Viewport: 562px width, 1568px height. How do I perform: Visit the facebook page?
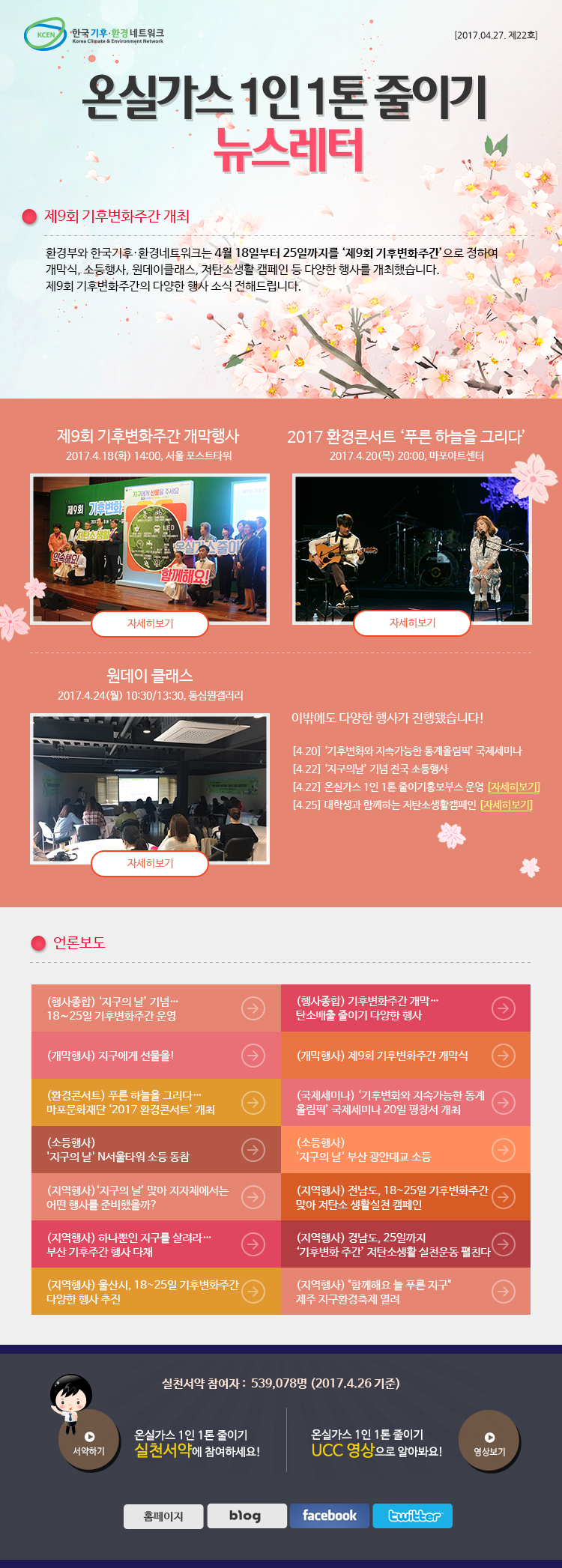pyautogui.click(x=329, y=1516)
